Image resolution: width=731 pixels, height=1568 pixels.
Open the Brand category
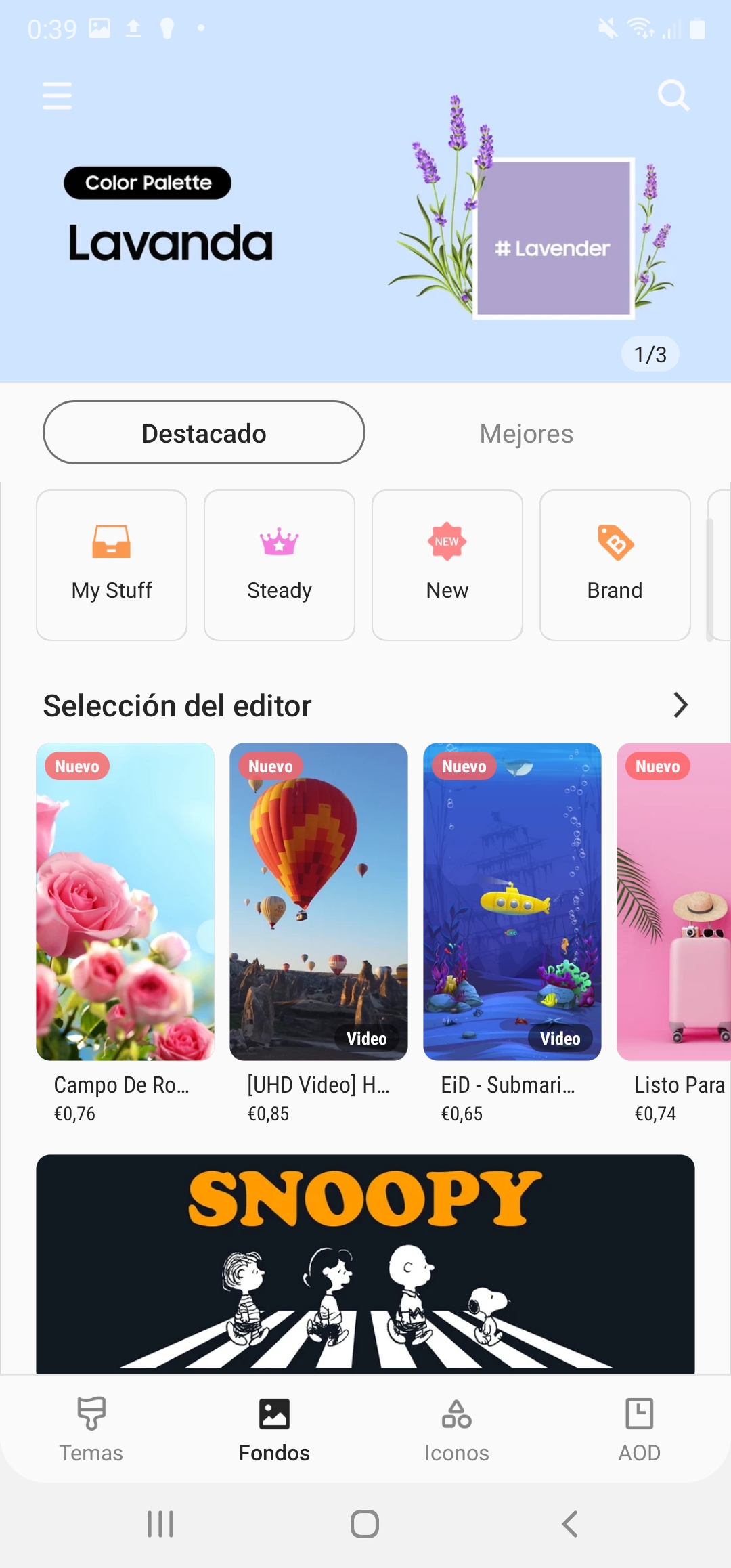tap(615, 565)
